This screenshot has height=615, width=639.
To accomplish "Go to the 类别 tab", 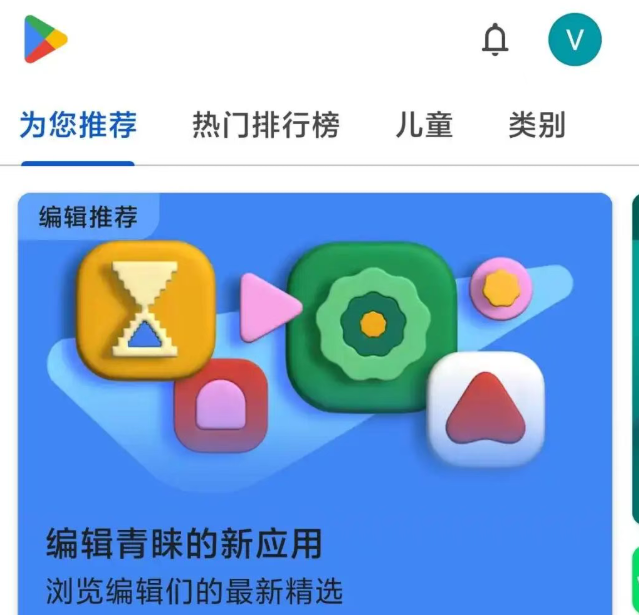I will point(537,126).
